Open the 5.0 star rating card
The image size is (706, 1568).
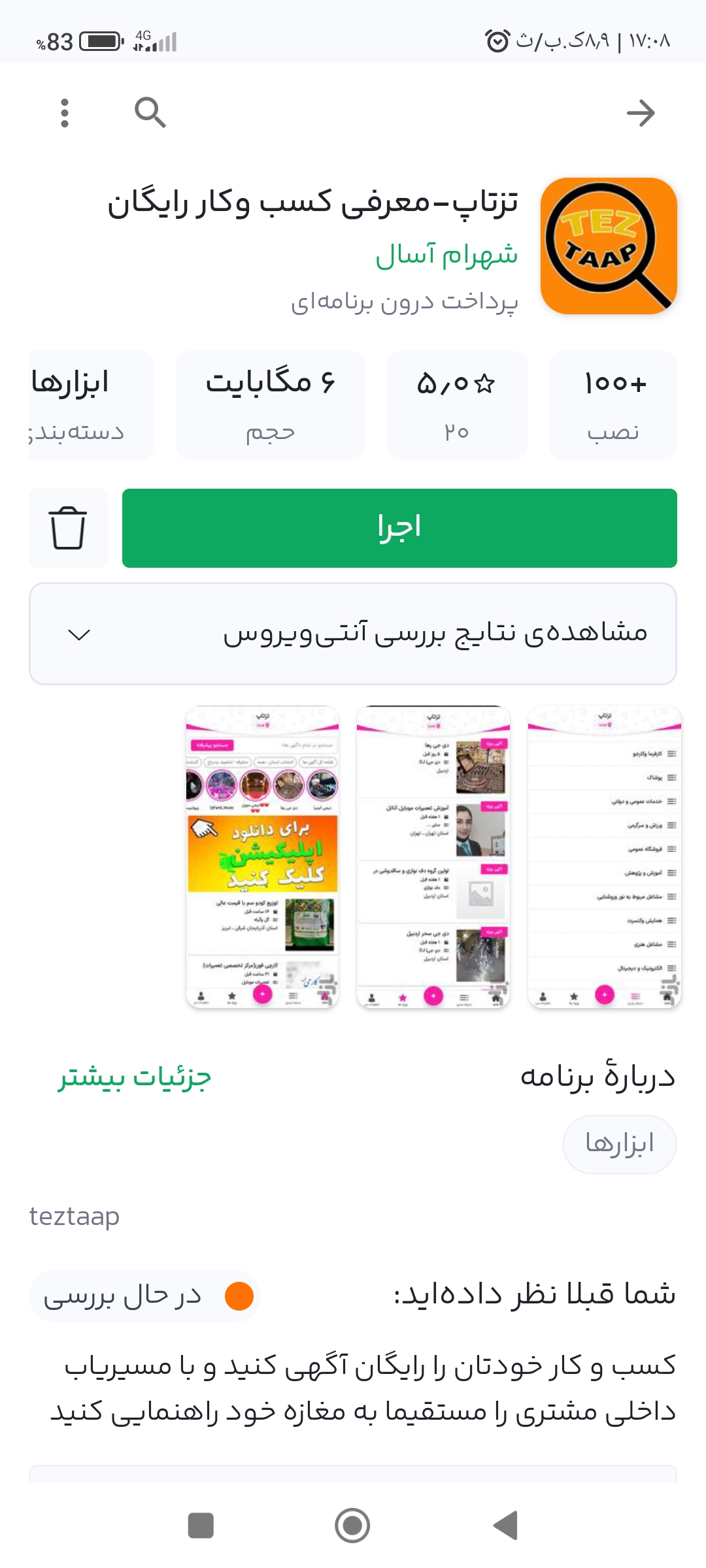pyautogui.click(x=456, y=405)
